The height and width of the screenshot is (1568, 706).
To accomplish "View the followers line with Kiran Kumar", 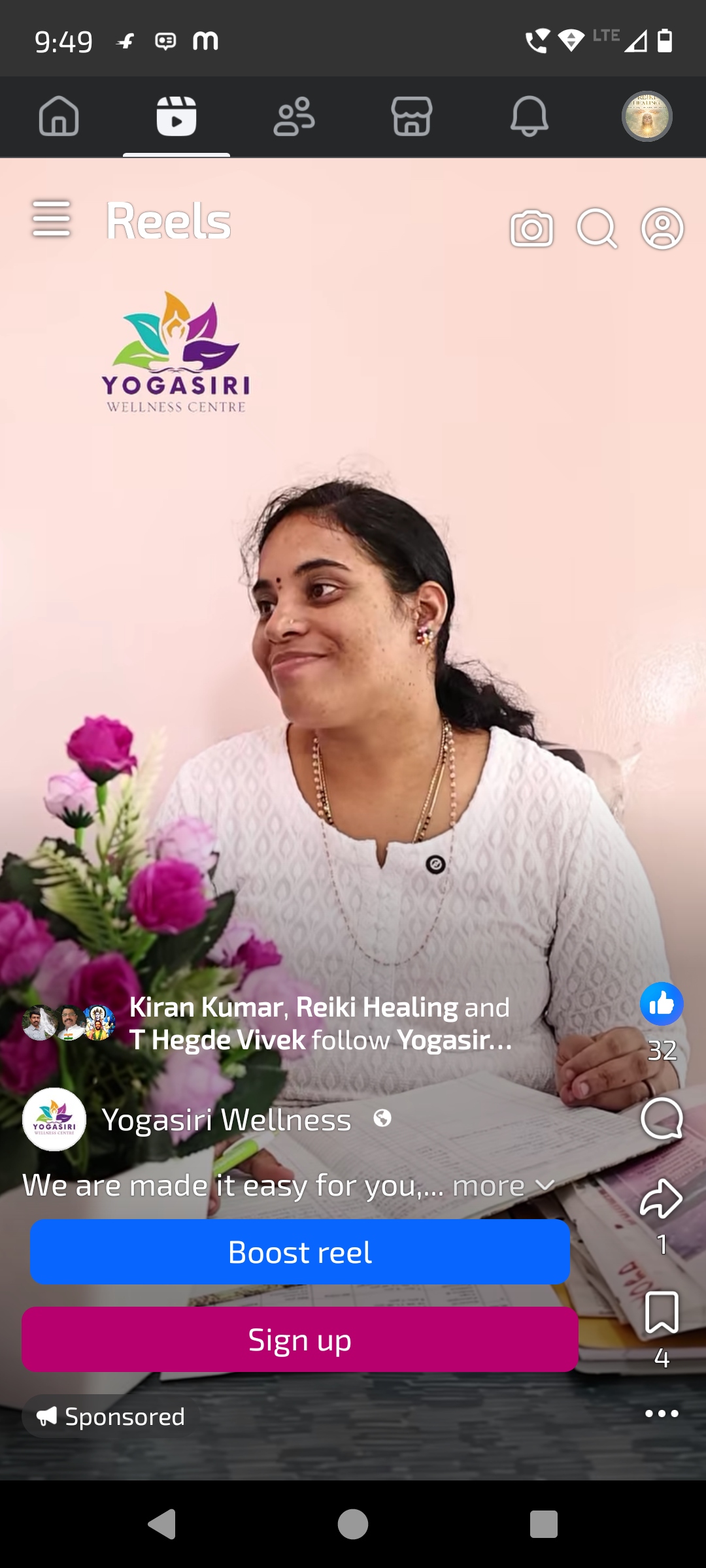I will (x=320, y=1023).
